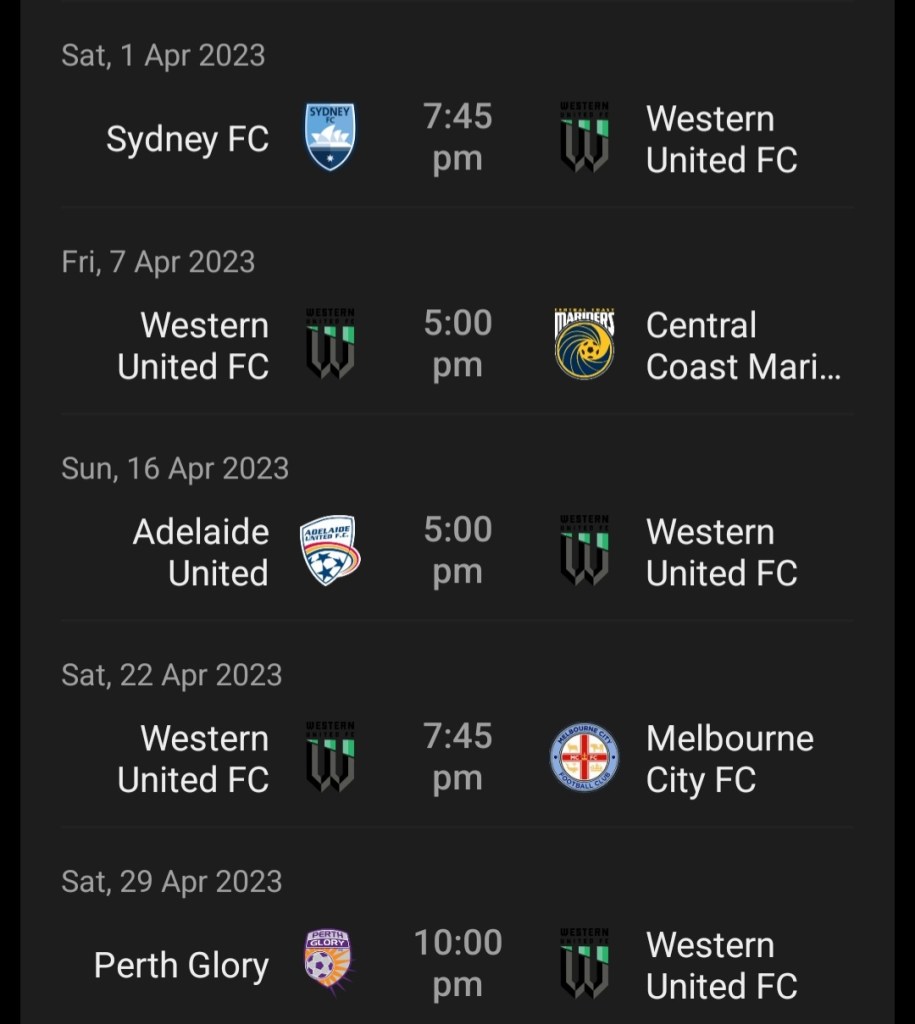Open Western United vs Melbourne City FC fixture
This screenshot has height=1024, width=915.
457,758
